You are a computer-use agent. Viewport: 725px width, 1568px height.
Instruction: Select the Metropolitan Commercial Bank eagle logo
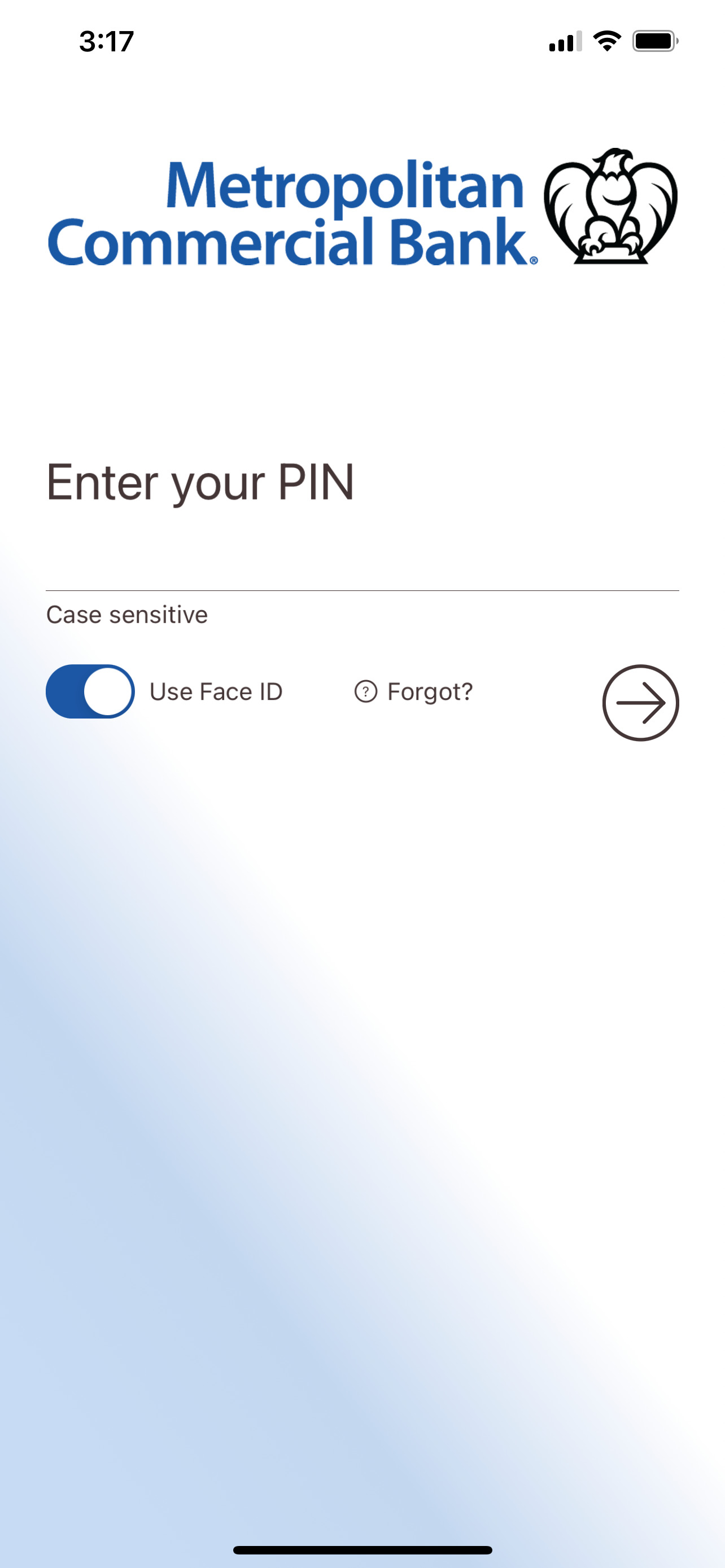[x=610, y=207]
